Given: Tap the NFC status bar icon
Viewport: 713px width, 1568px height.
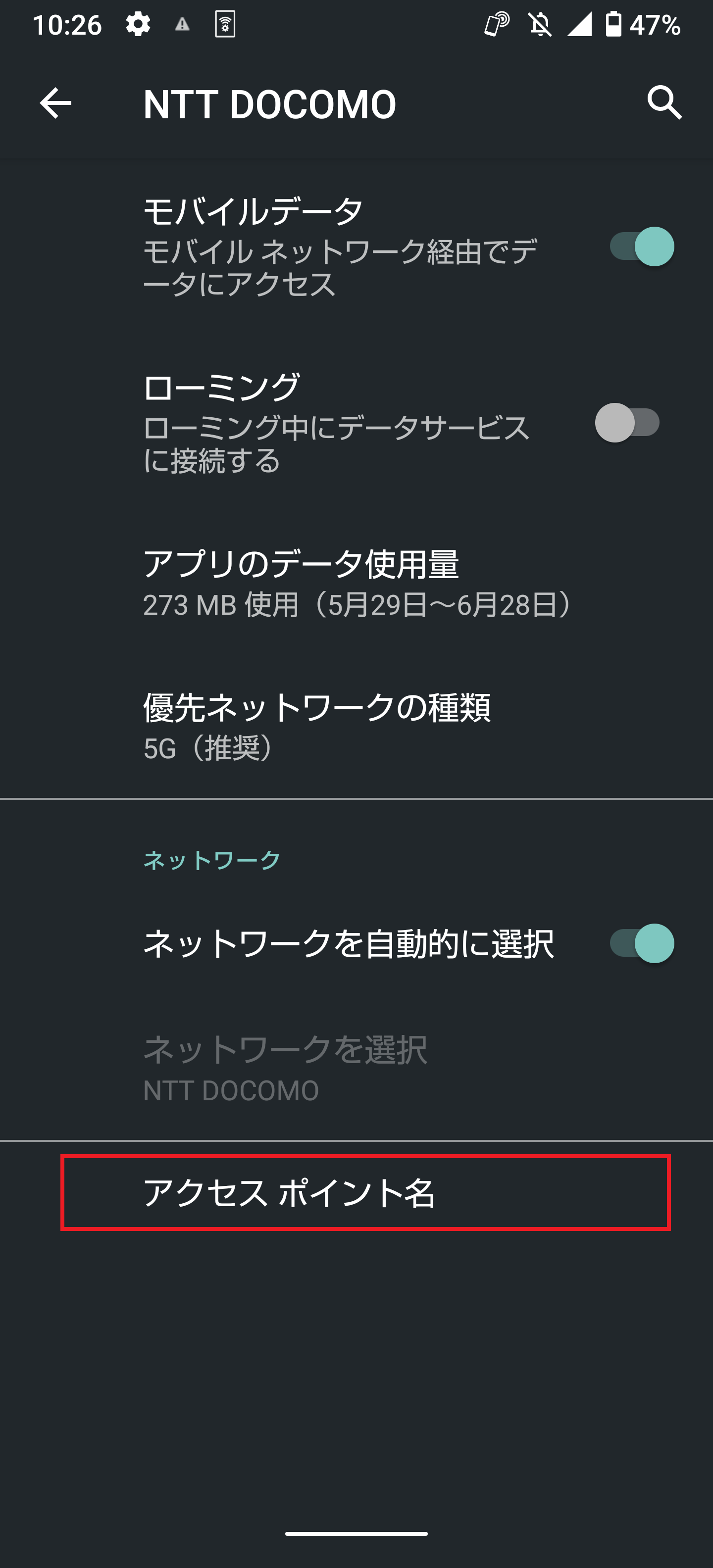Looking at the screenshot, I should 225,26.
